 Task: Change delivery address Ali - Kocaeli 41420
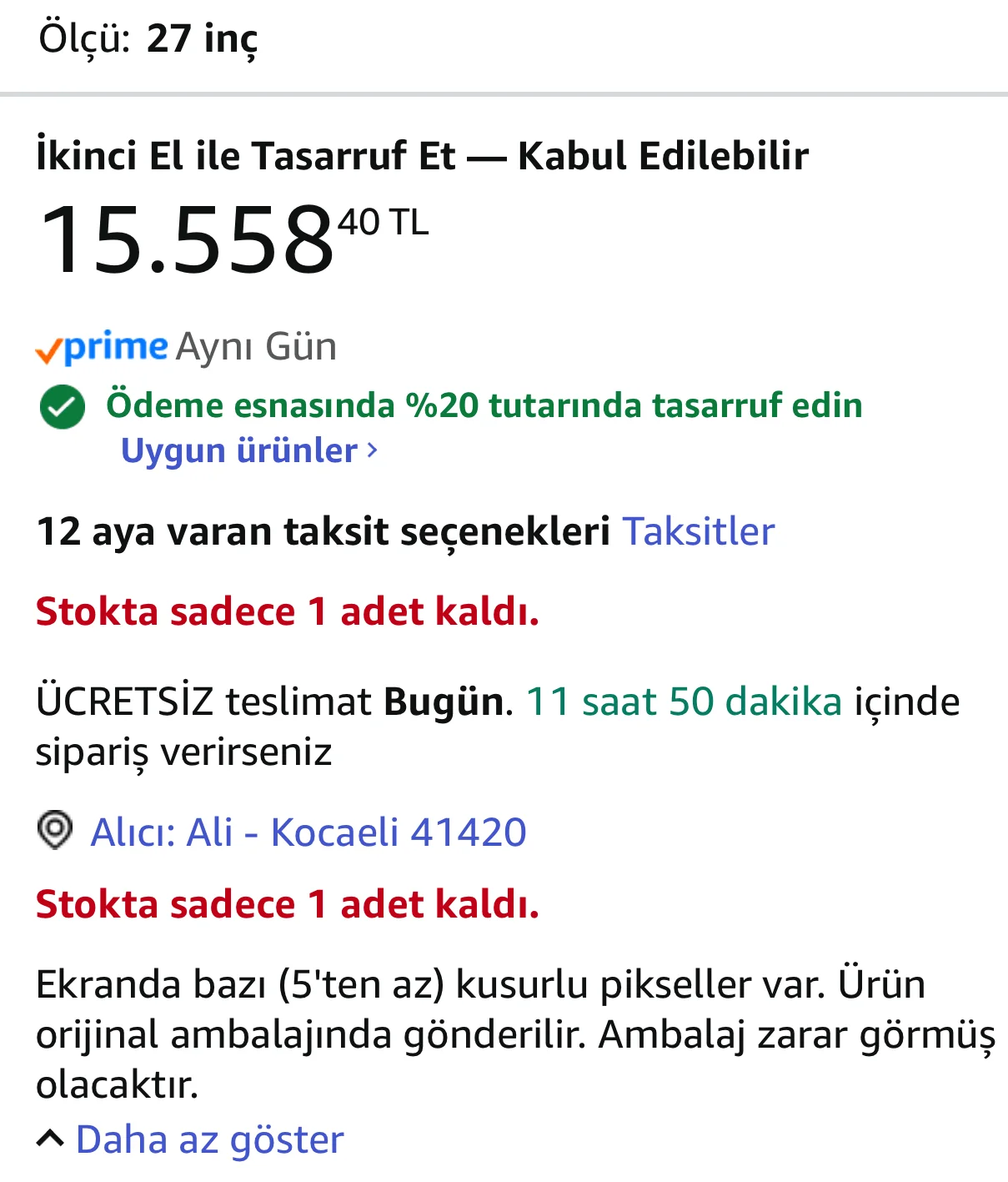(308, 832)
